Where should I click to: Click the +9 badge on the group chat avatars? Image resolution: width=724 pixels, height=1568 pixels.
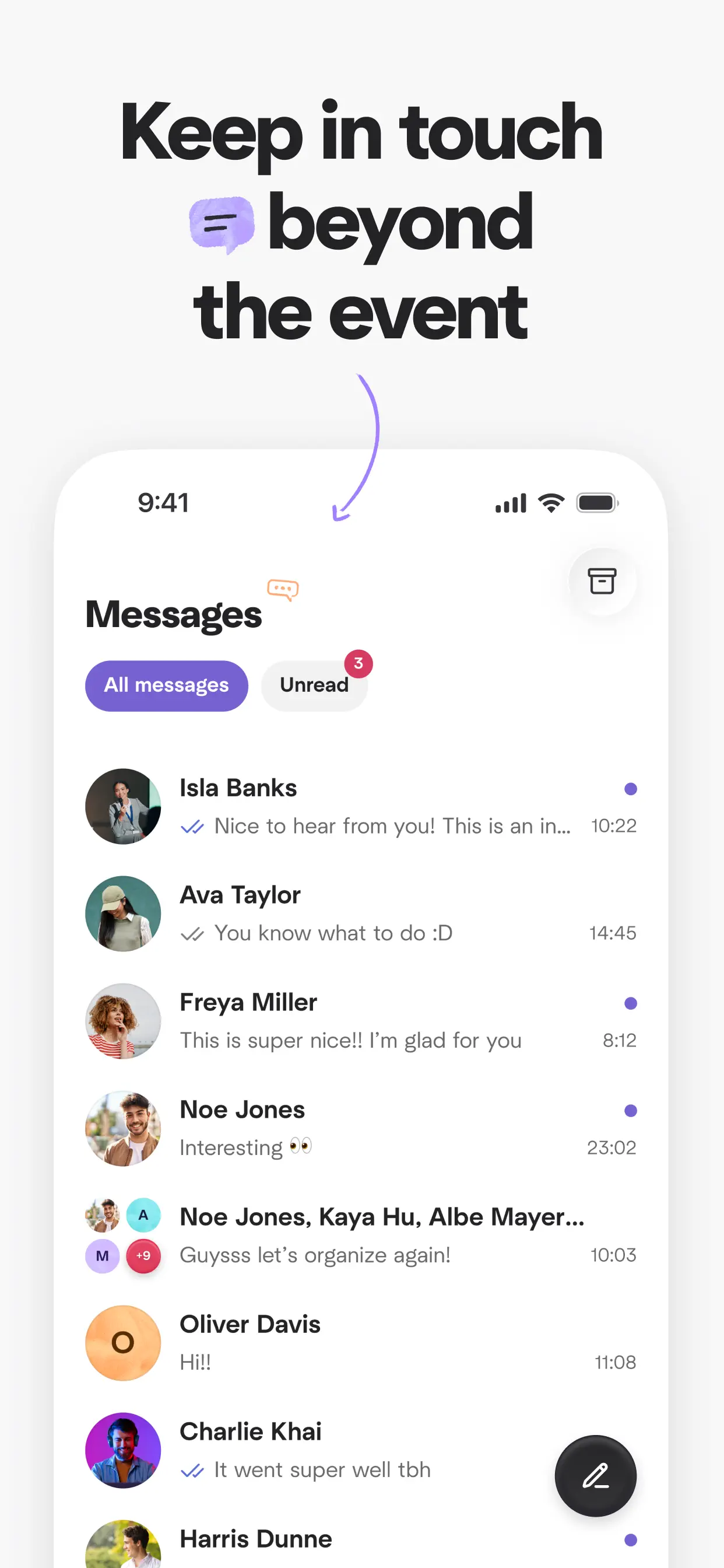pyautogui.click(x=143, y=1256)
